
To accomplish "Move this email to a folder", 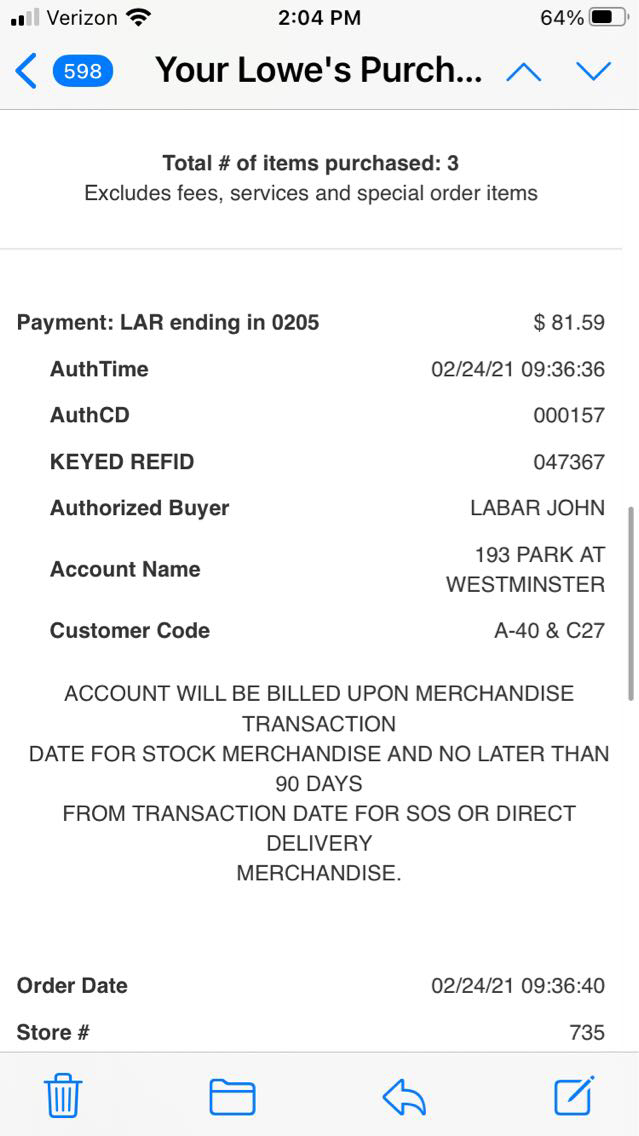I will (x=232, y=1097).
